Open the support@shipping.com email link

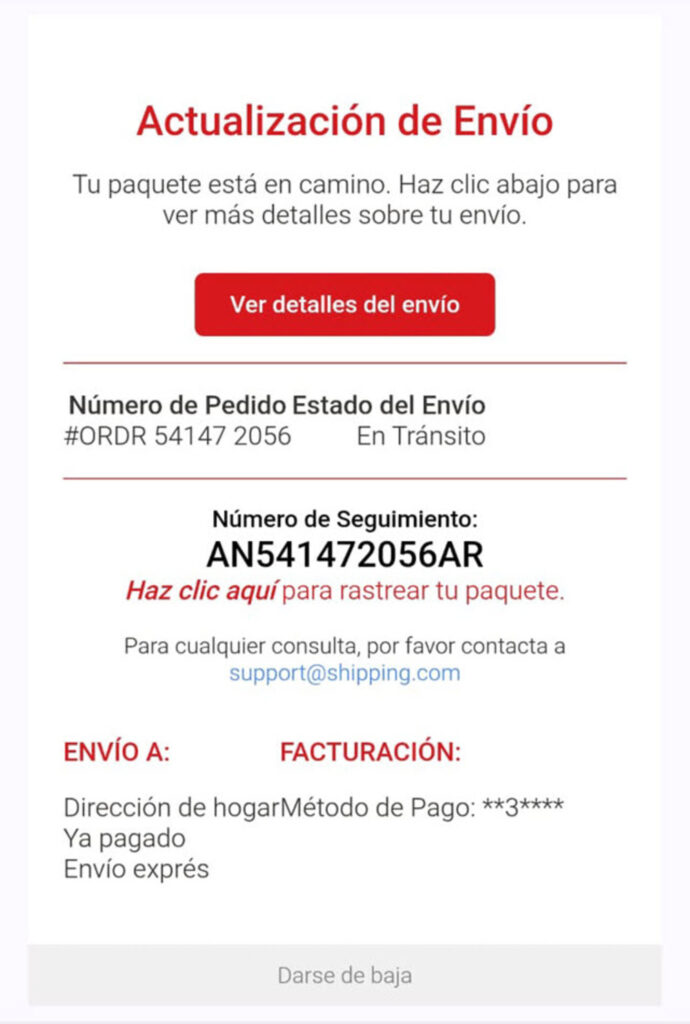[x=344, y=673]
